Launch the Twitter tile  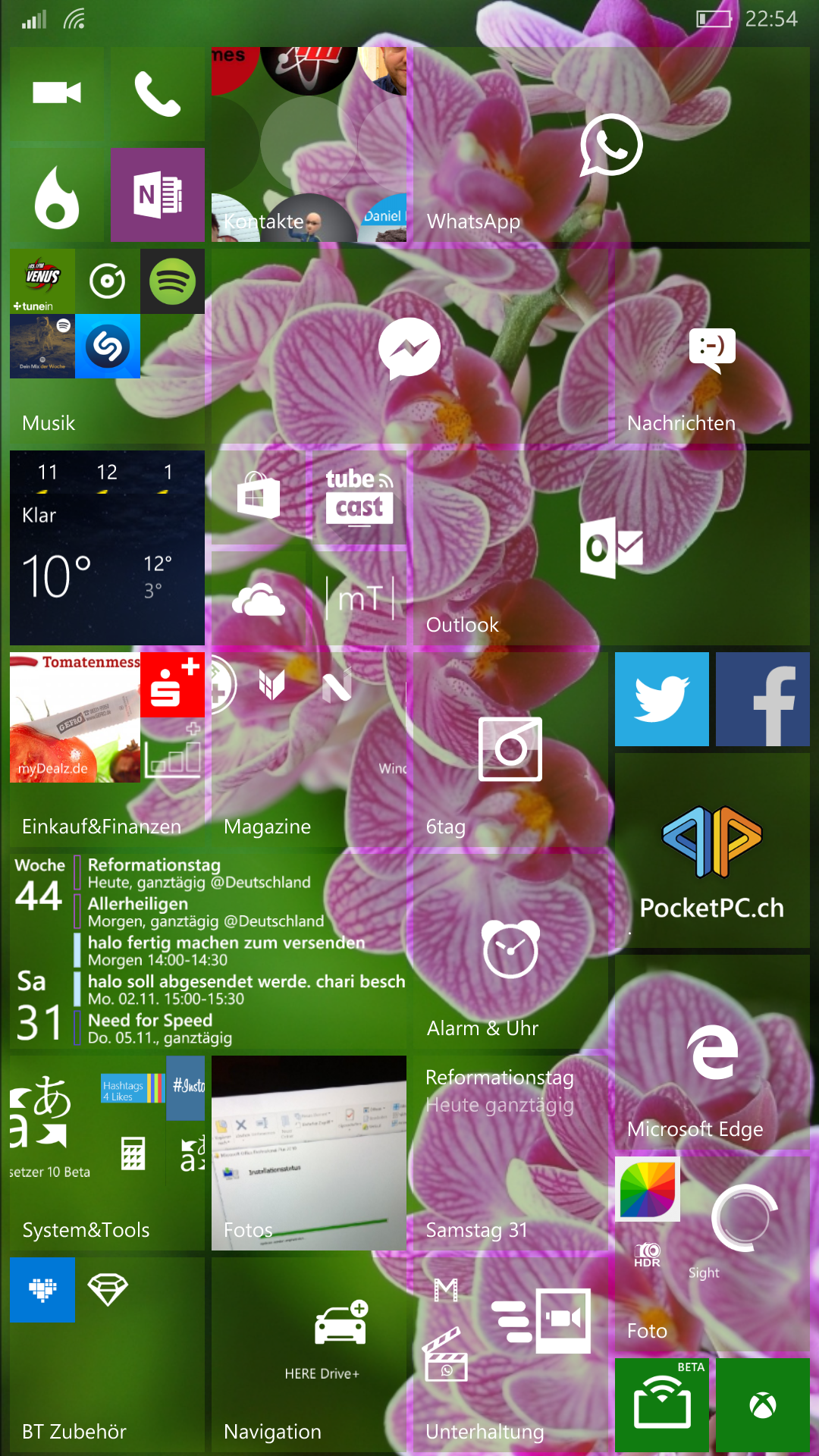tap(662, 699)
